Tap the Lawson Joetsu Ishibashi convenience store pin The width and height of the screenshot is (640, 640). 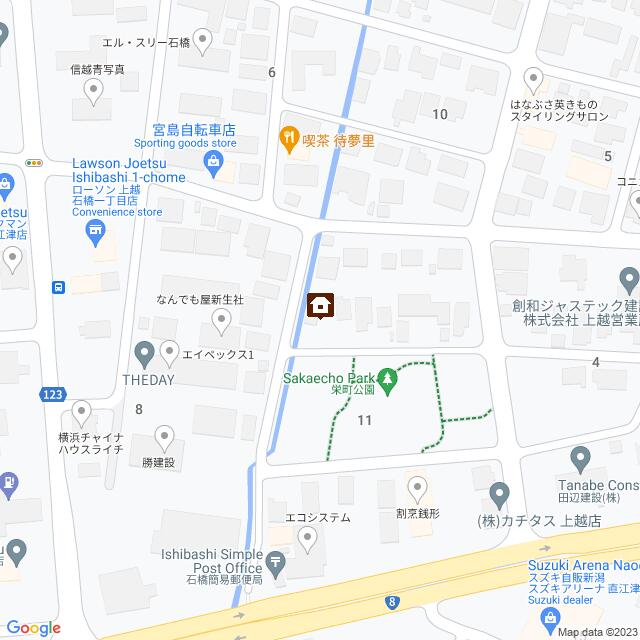point(95,232)
